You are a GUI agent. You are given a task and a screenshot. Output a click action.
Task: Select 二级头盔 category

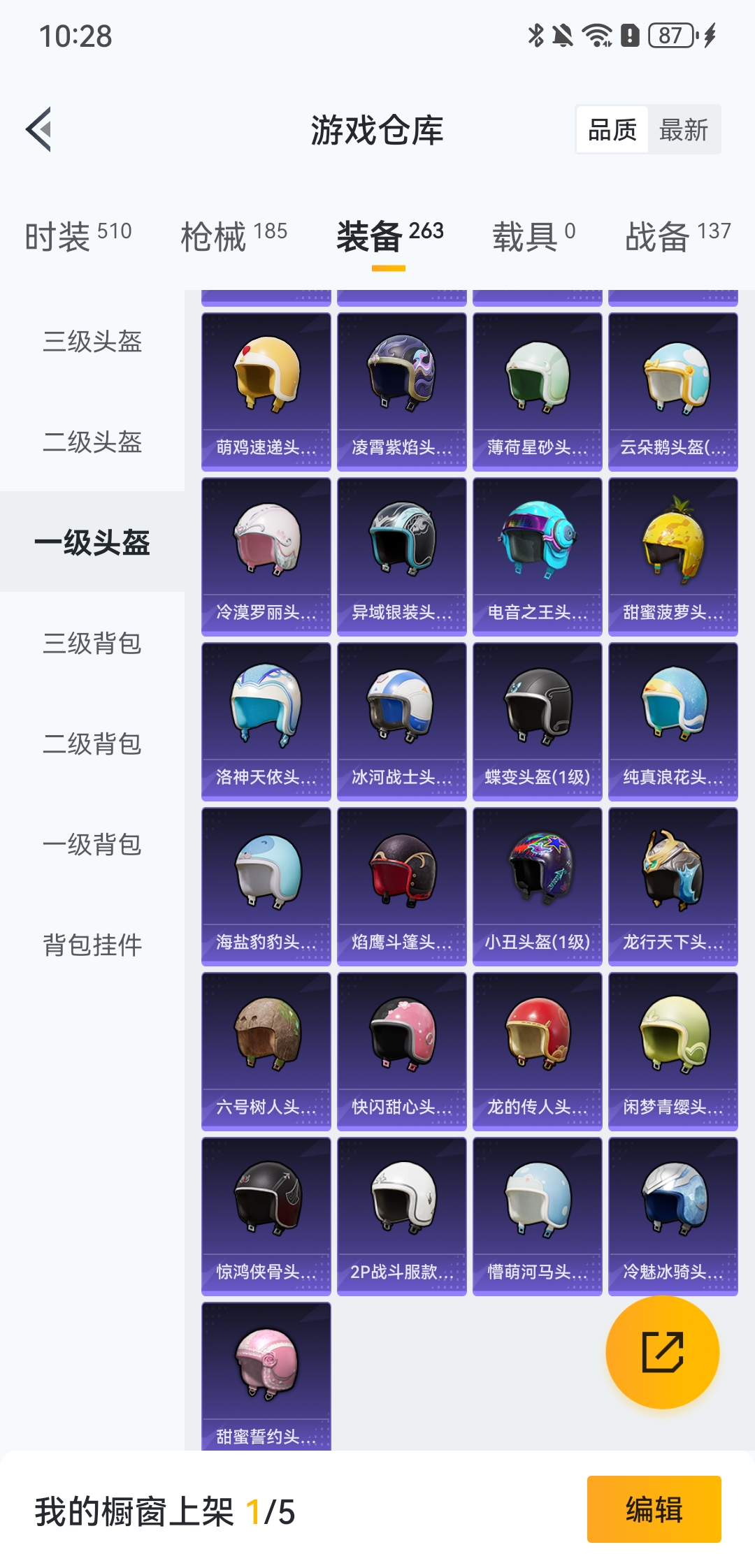pos(92,442)
